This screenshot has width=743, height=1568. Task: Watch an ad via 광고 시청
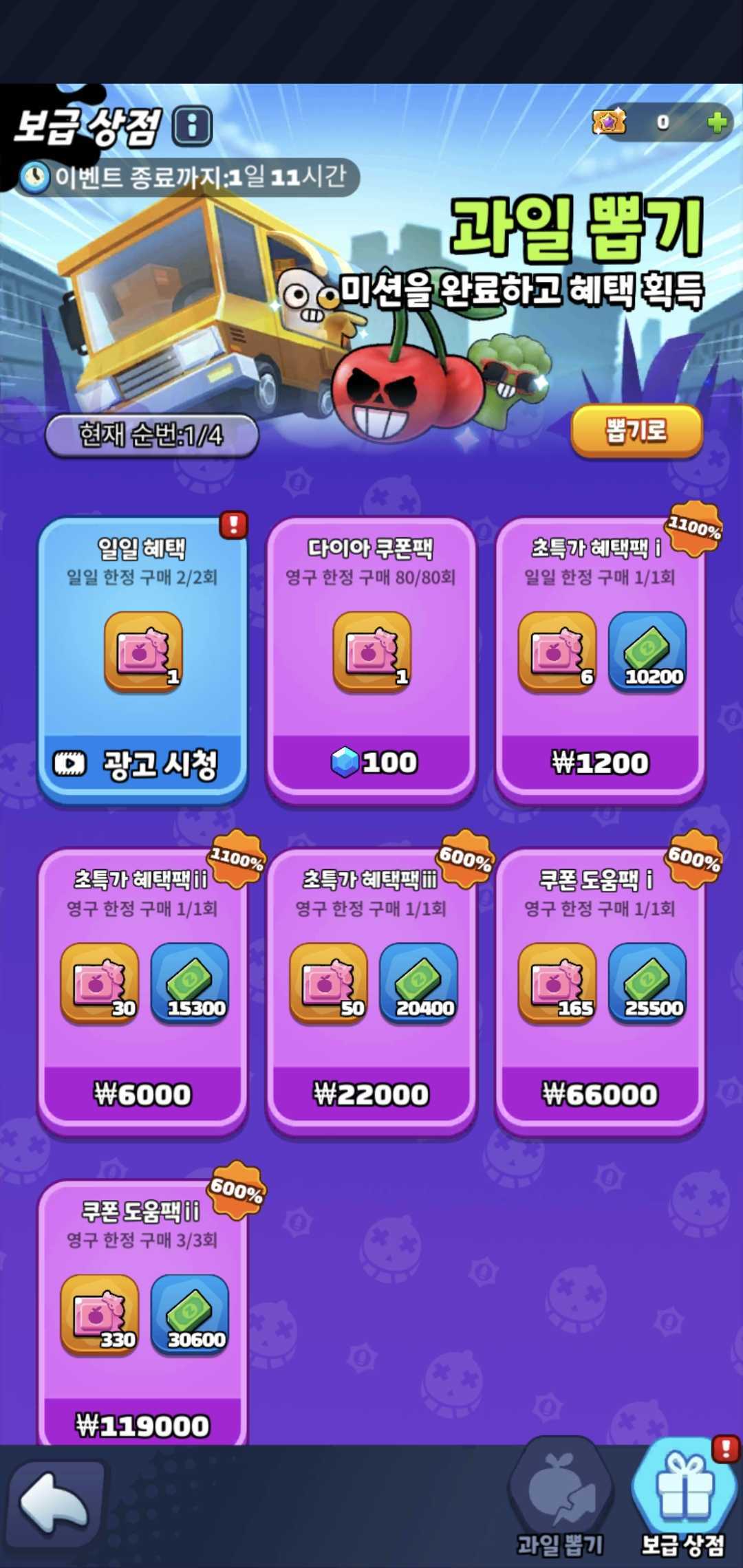(142, 763)
